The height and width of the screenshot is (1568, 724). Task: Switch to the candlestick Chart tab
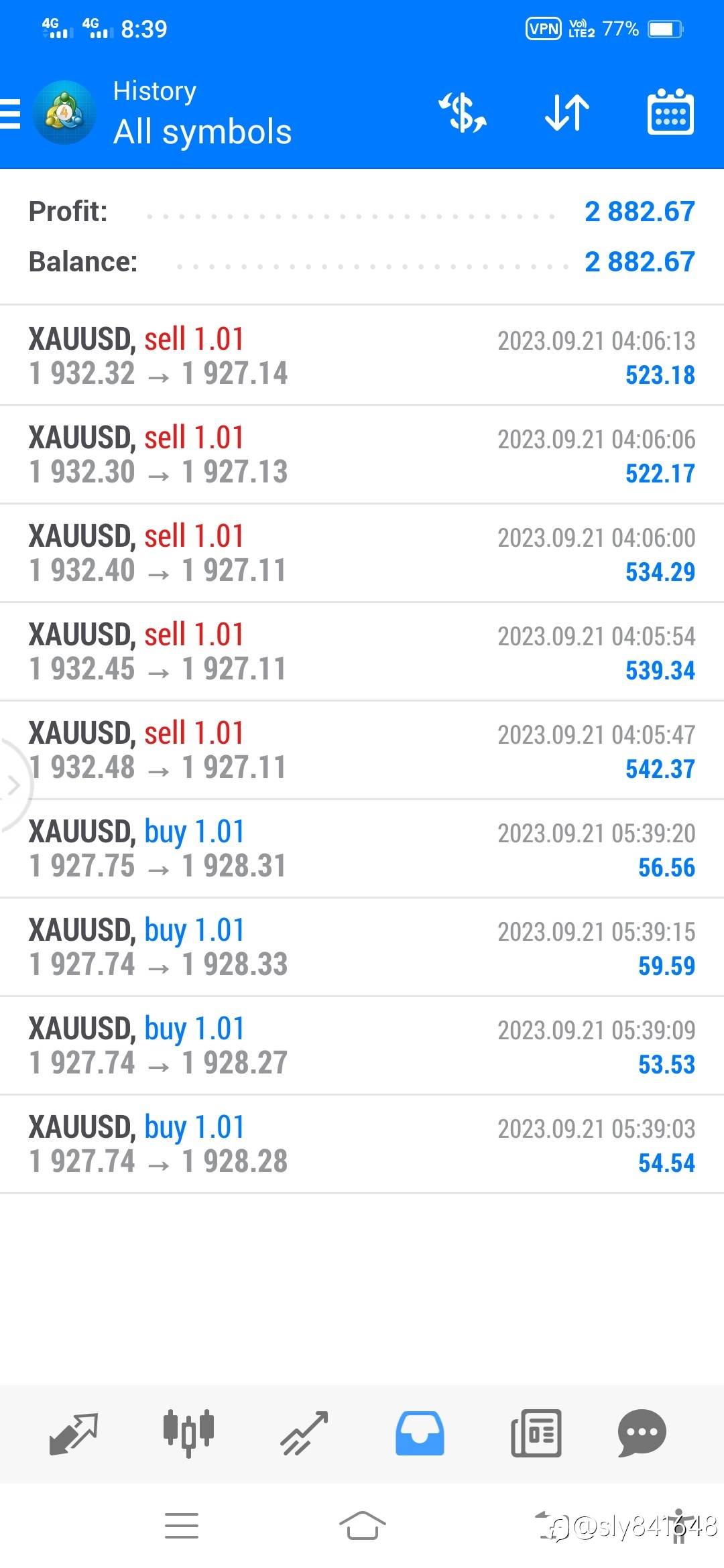pyautogui.click(x=188, y=1433)
